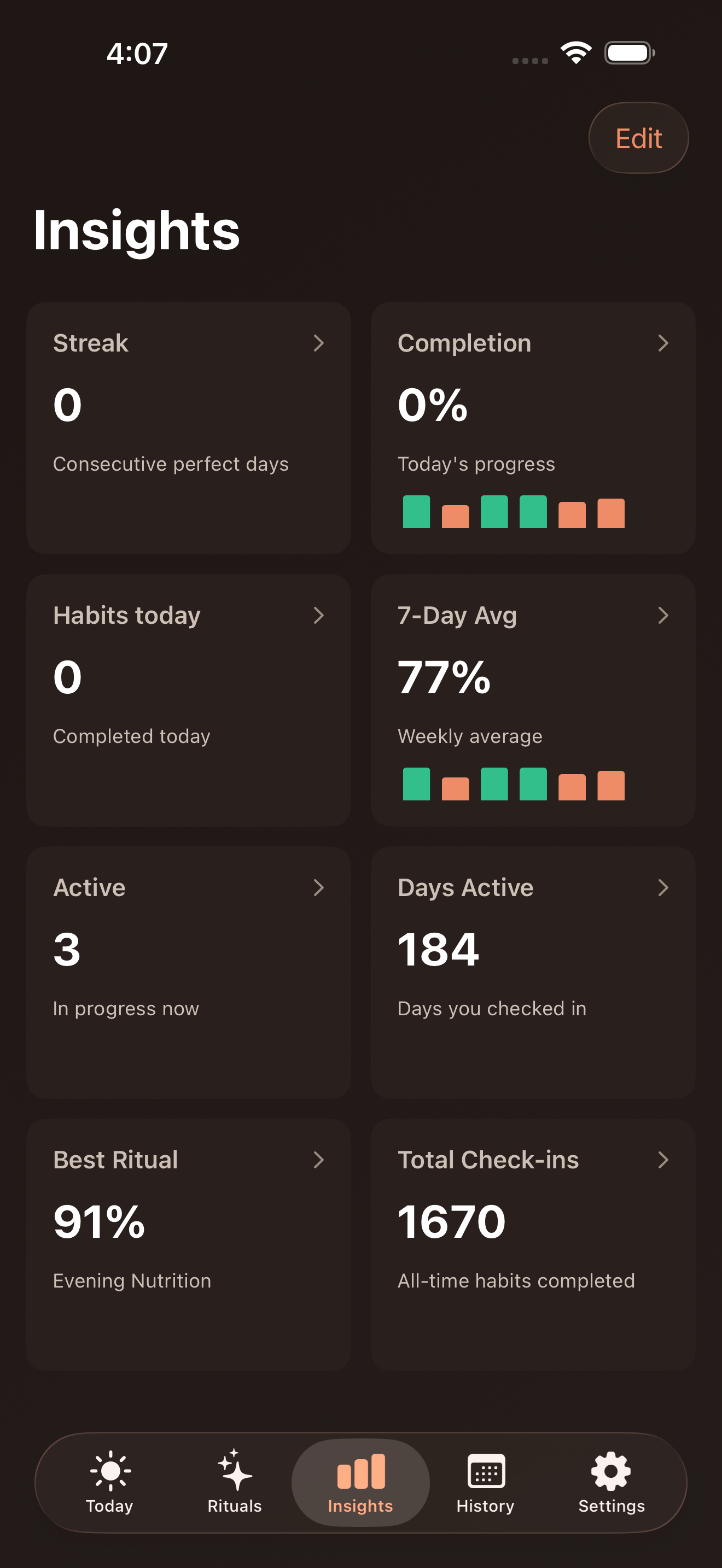Open the 7-Day Avg card
Image resolution: width=722 pixels, height=1568 pixels.
[x=533, y=699]
